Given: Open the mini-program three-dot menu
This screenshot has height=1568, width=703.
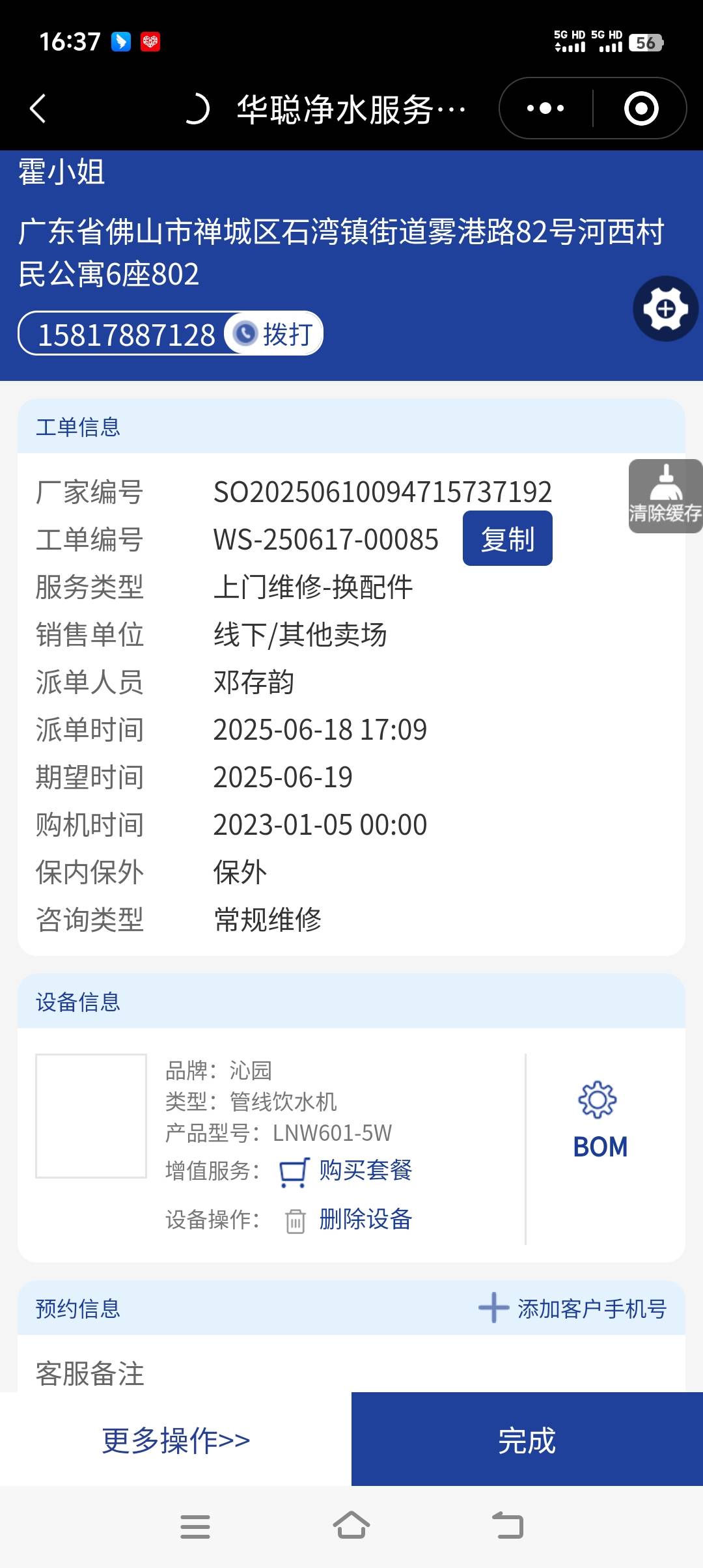Looking at the screenshot, I should pos(545,108).
